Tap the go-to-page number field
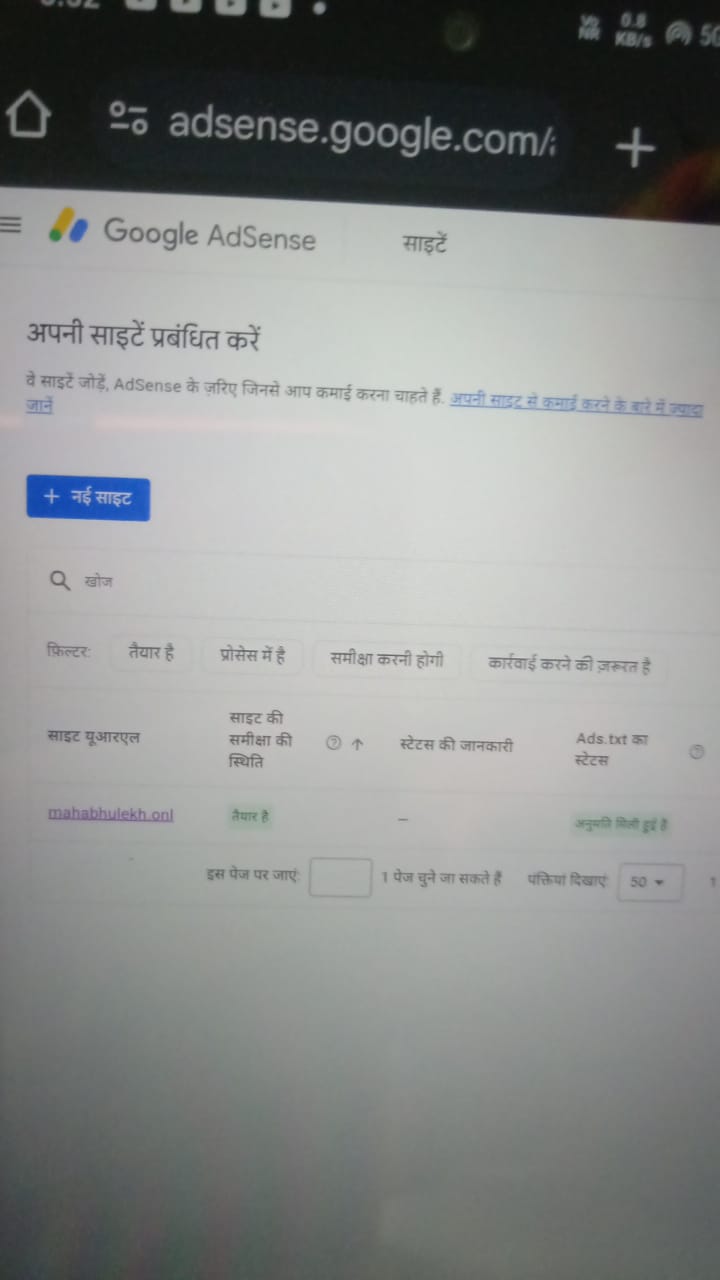The width and height of the screenshot is (720, 1280). tap(340, 877)
